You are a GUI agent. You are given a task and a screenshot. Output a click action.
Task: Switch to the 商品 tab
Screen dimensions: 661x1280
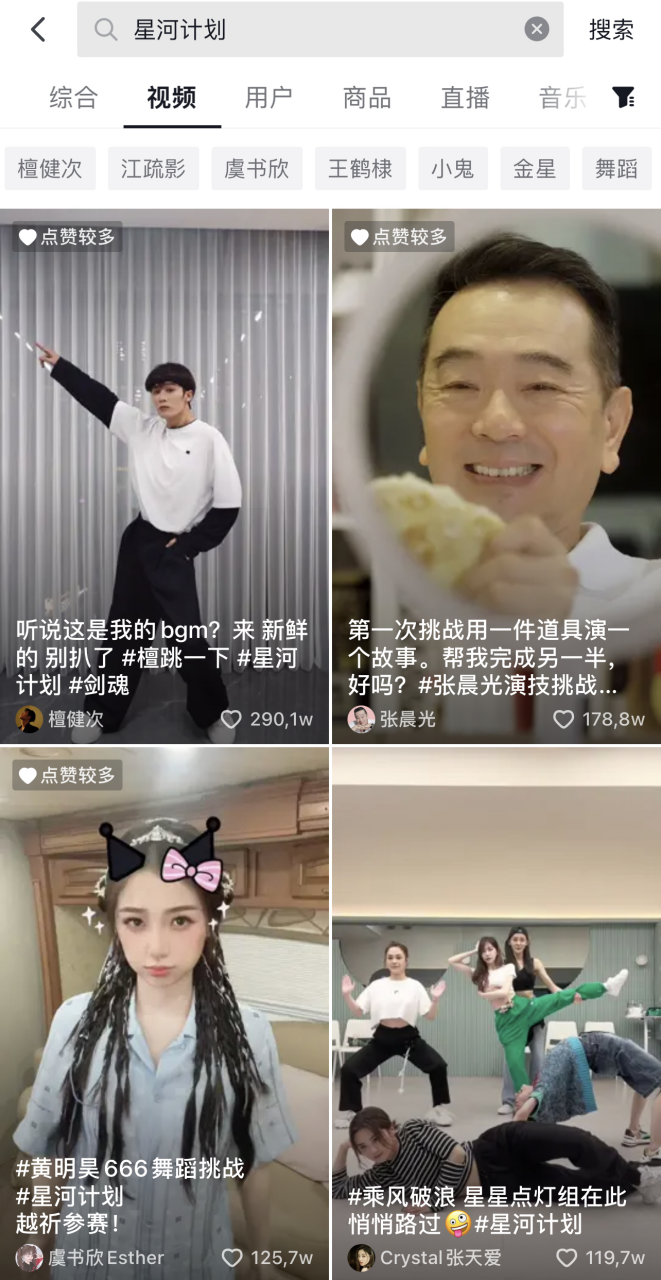point(367,97)
